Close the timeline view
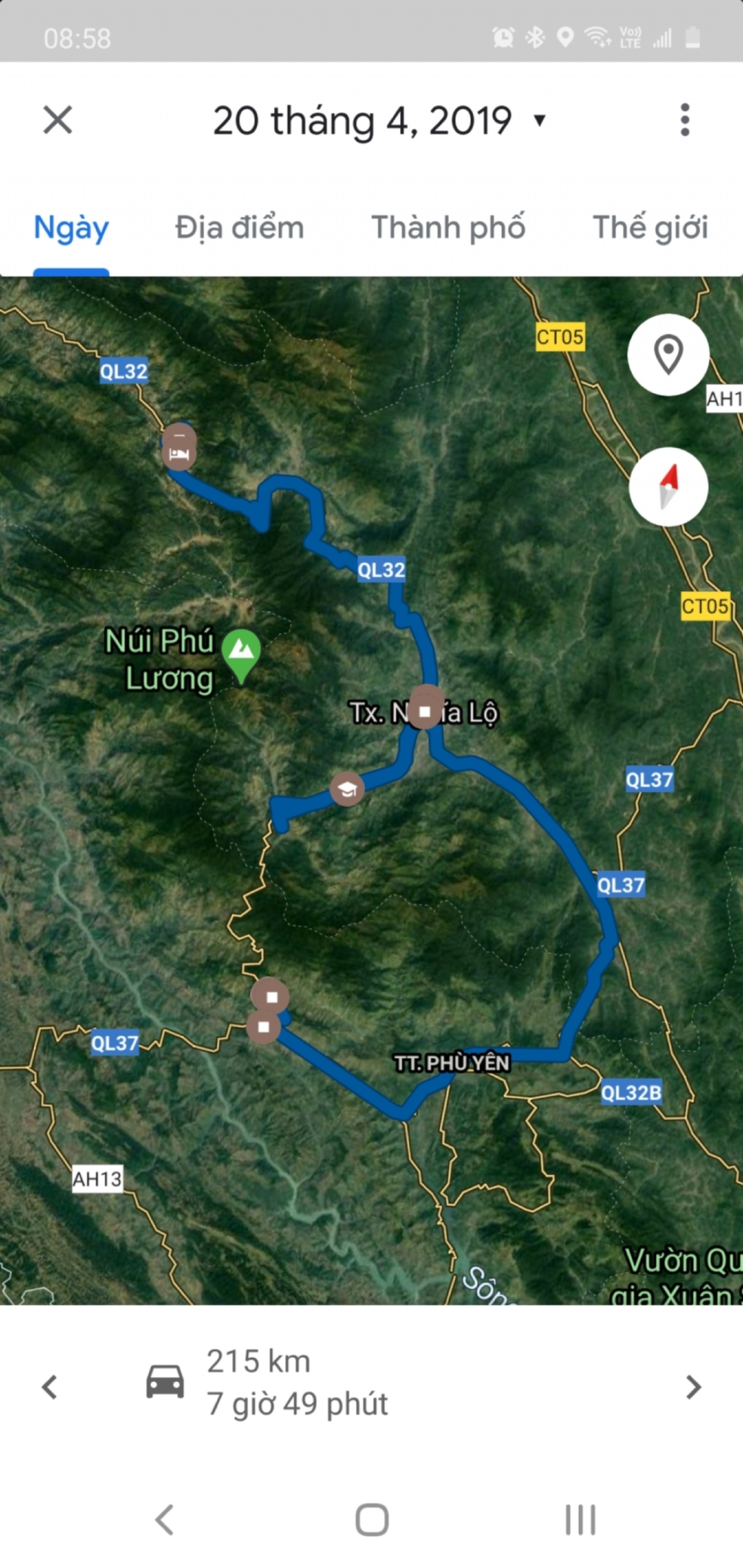 [x=58, y=119]
